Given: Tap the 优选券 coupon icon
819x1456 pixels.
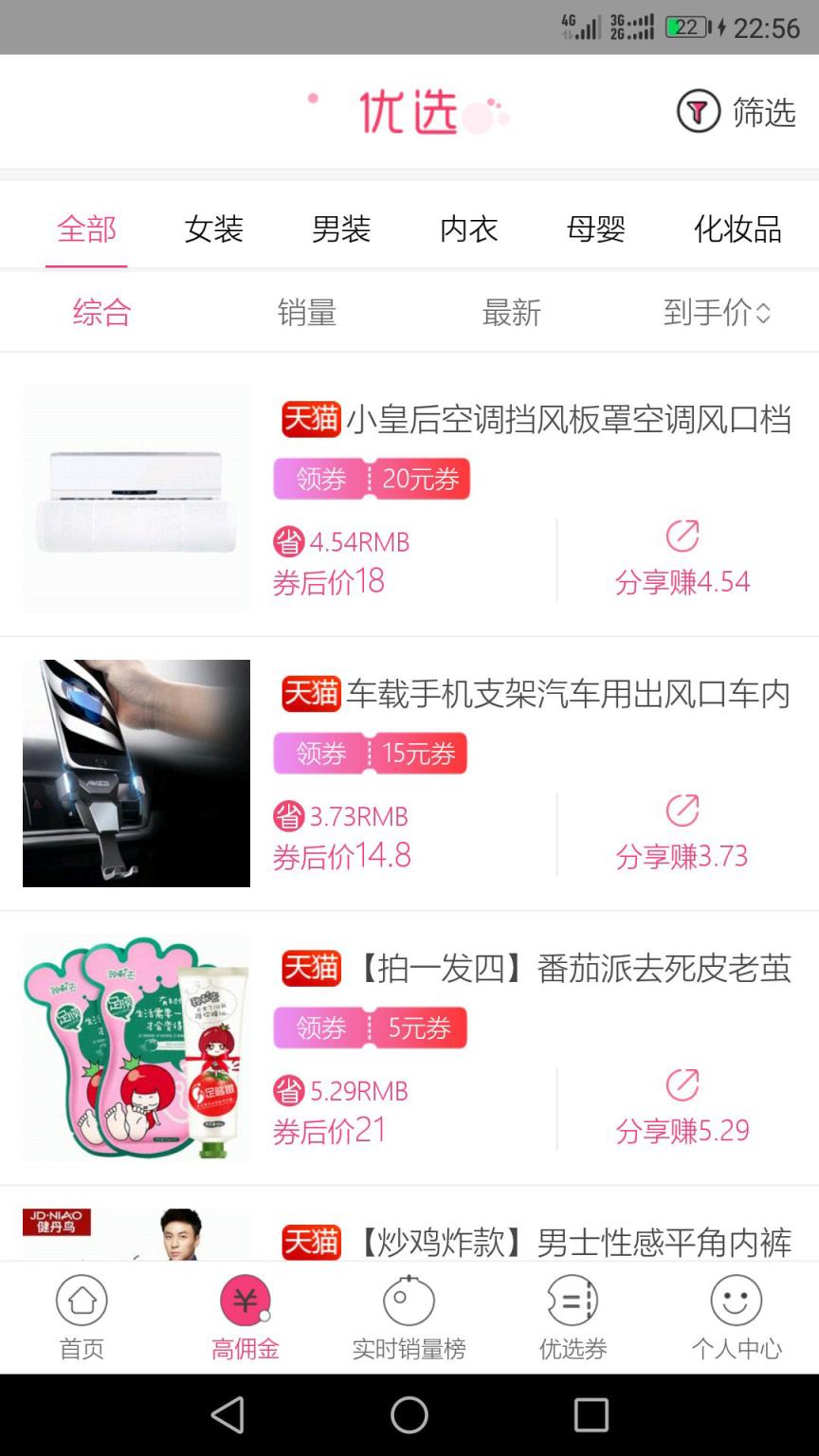Looking at the screenshot, I should (x=573, y=1299).
